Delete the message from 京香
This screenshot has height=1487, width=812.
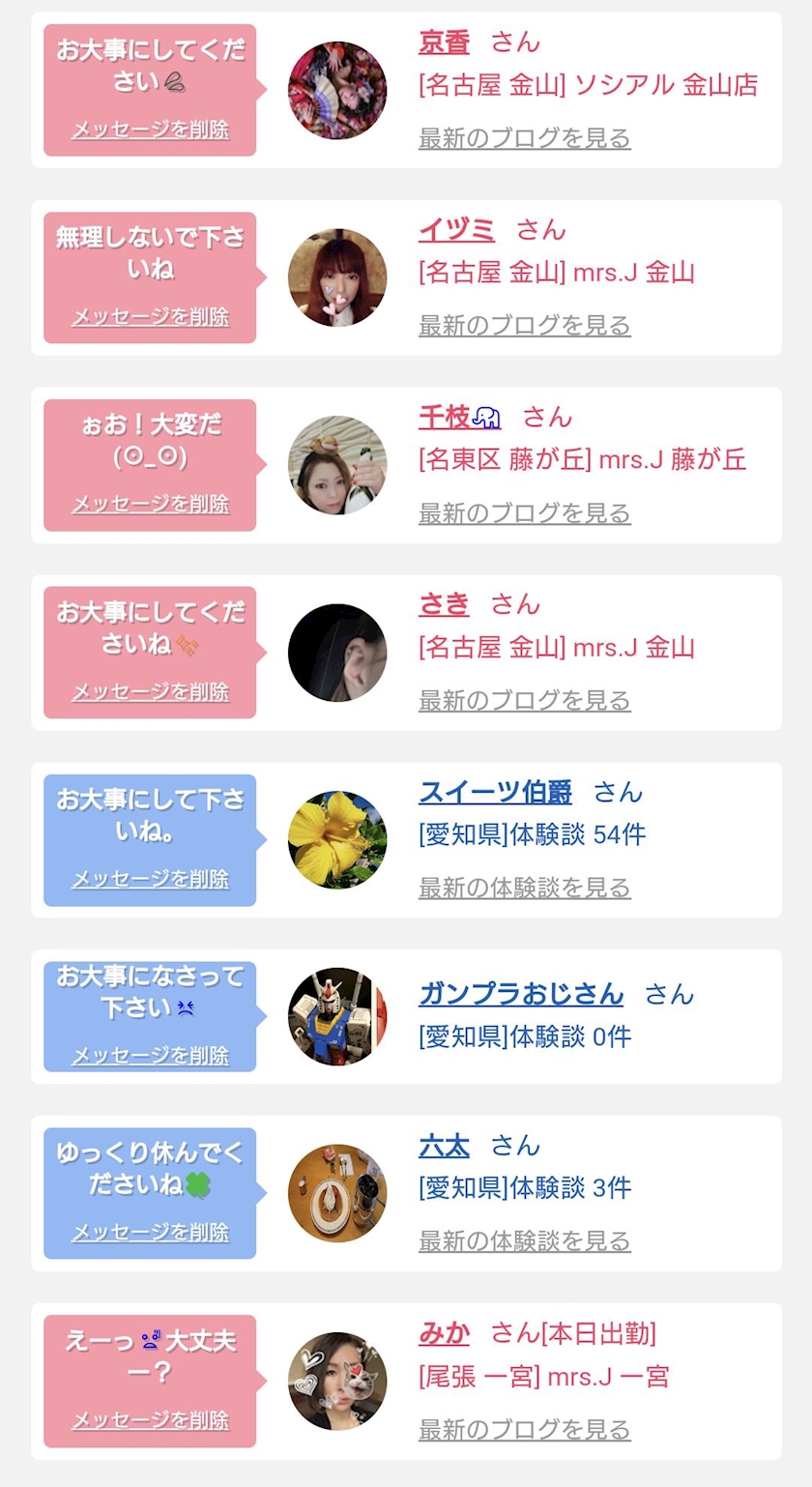pyautogui.click(x=150, y=130)
